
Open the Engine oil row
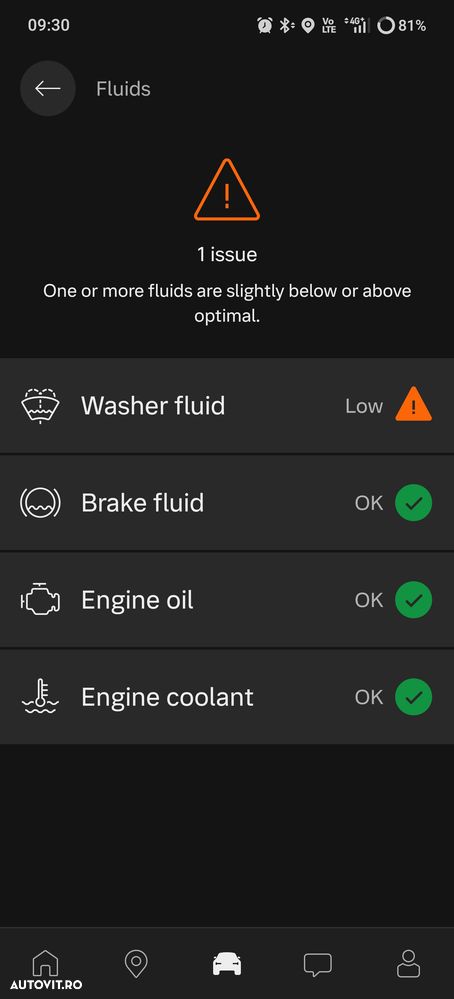point(227,600)
